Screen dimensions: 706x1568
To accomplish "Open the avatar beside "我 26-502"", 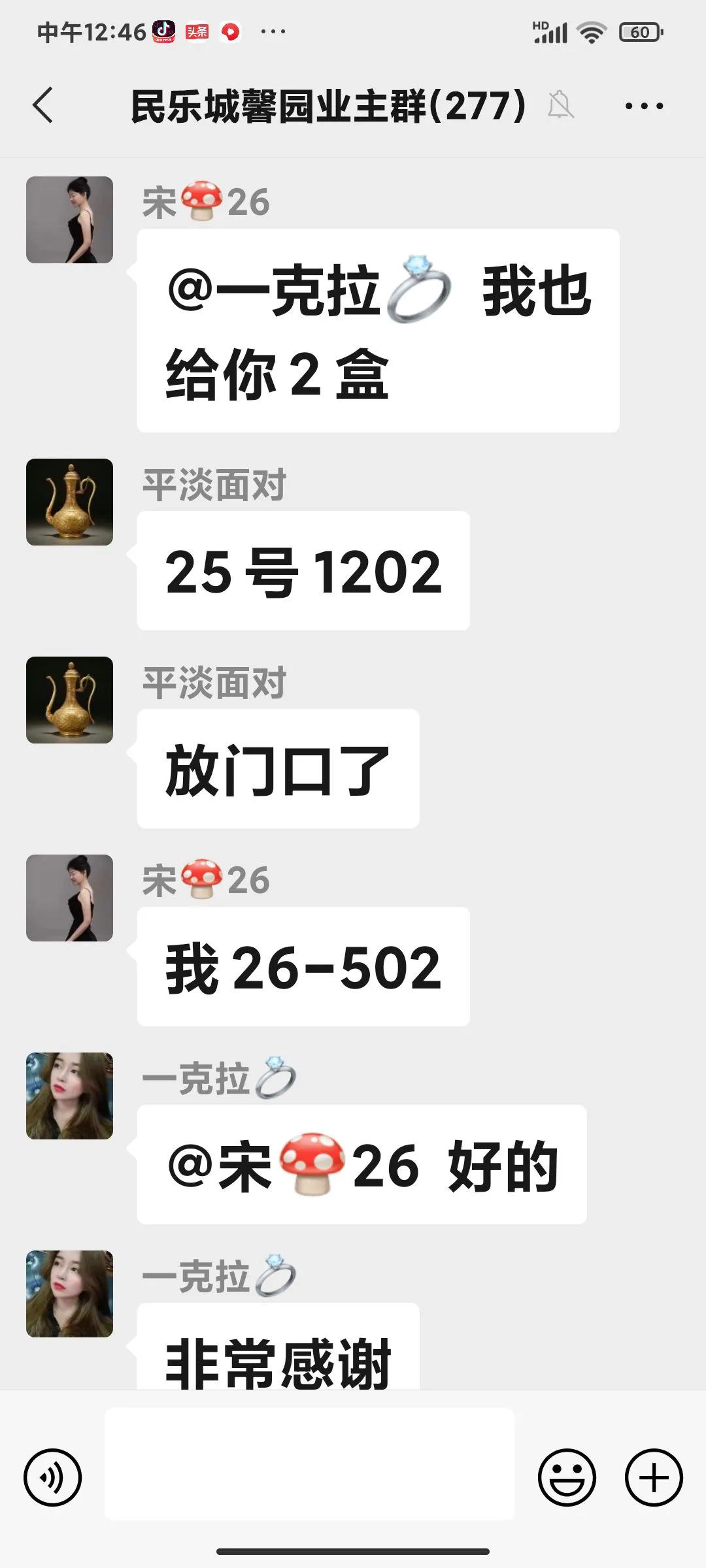I will click(x=69, y=898).
